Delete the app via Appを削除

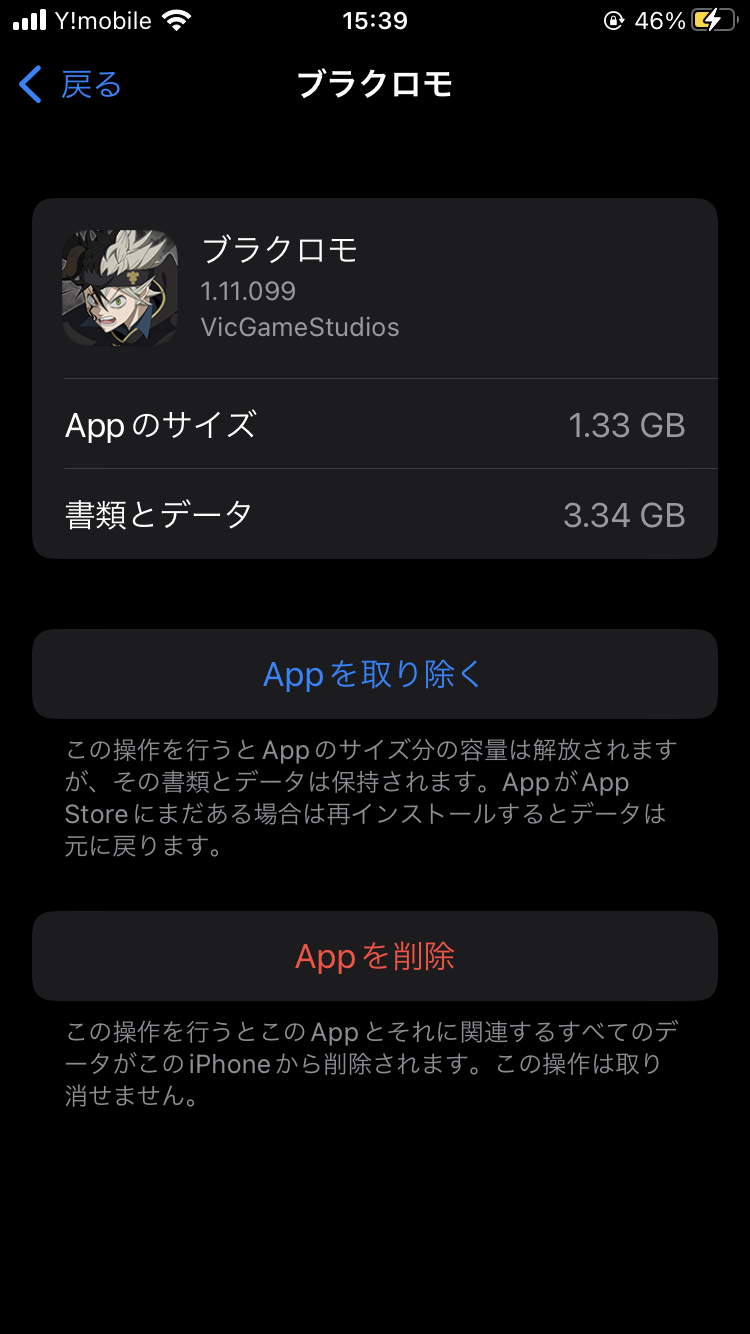click(374, 956)
